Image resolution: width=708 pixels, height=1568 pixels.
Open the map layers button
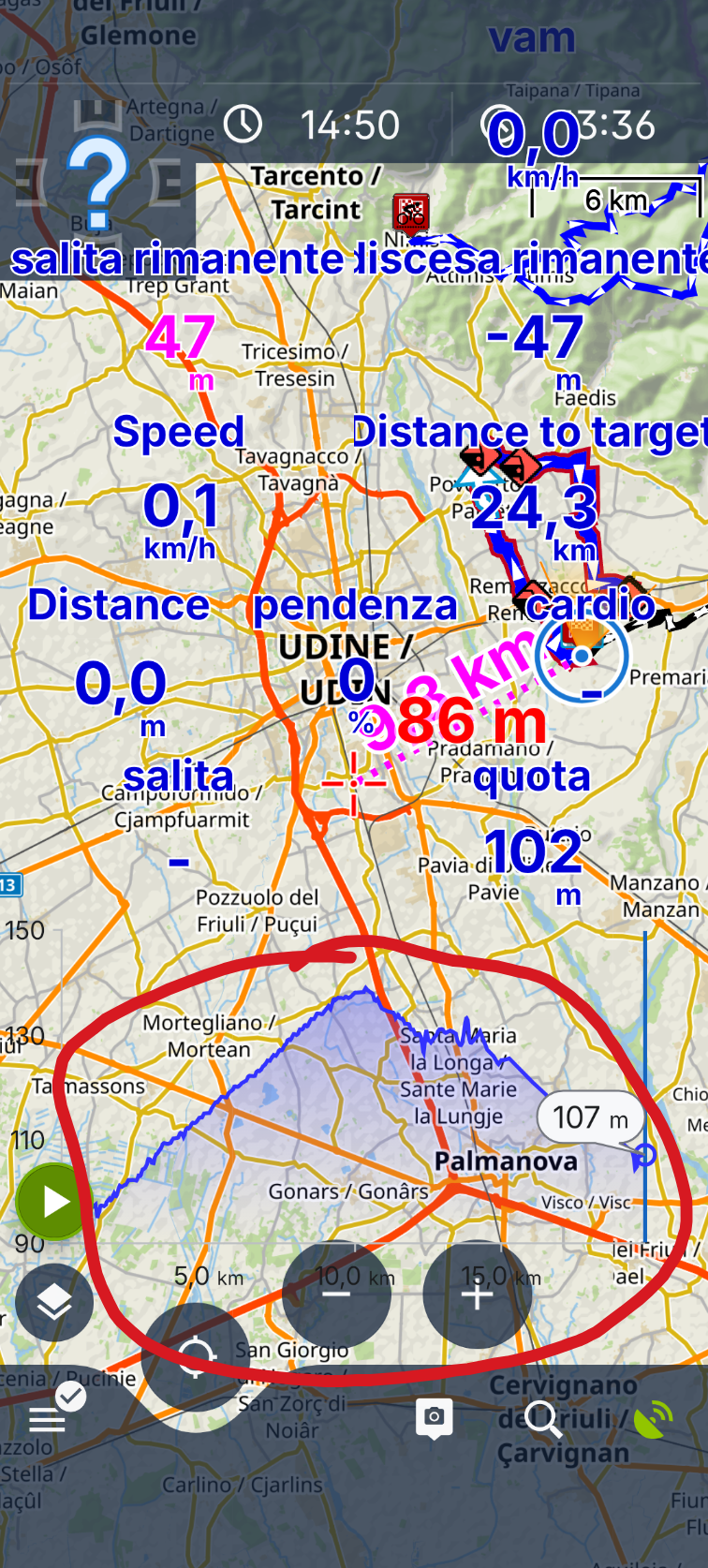pos(54,1301)
